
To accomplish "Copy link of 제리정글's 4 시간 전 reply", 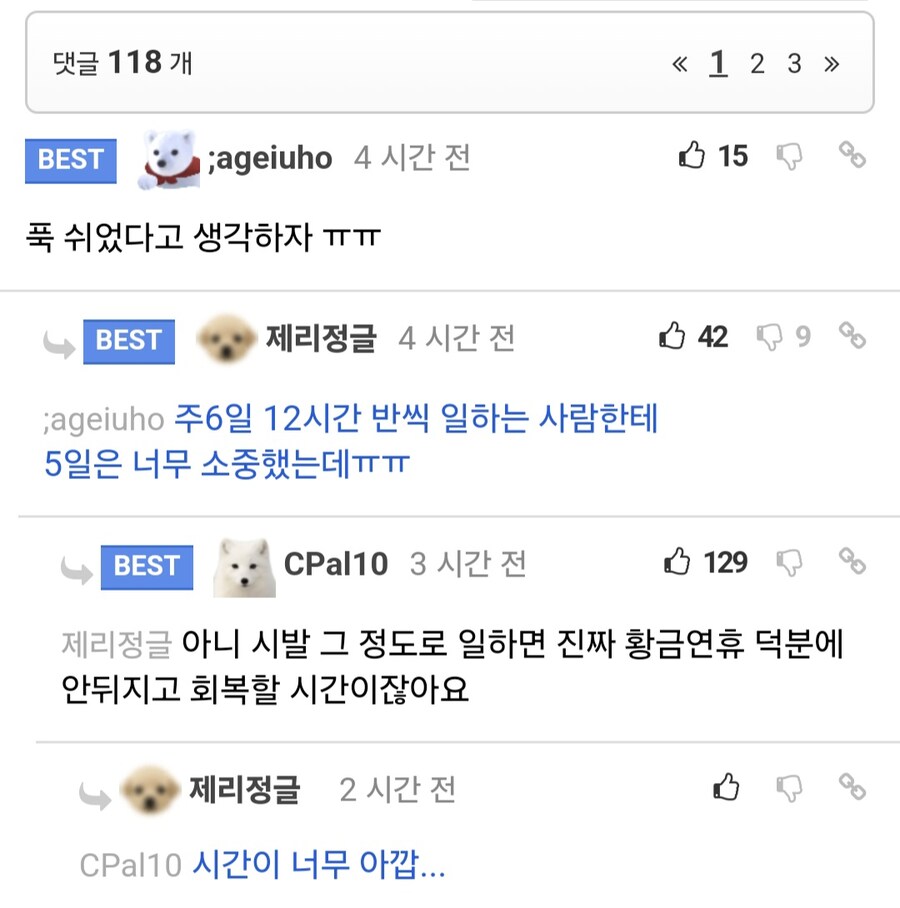I will (851, 336).
